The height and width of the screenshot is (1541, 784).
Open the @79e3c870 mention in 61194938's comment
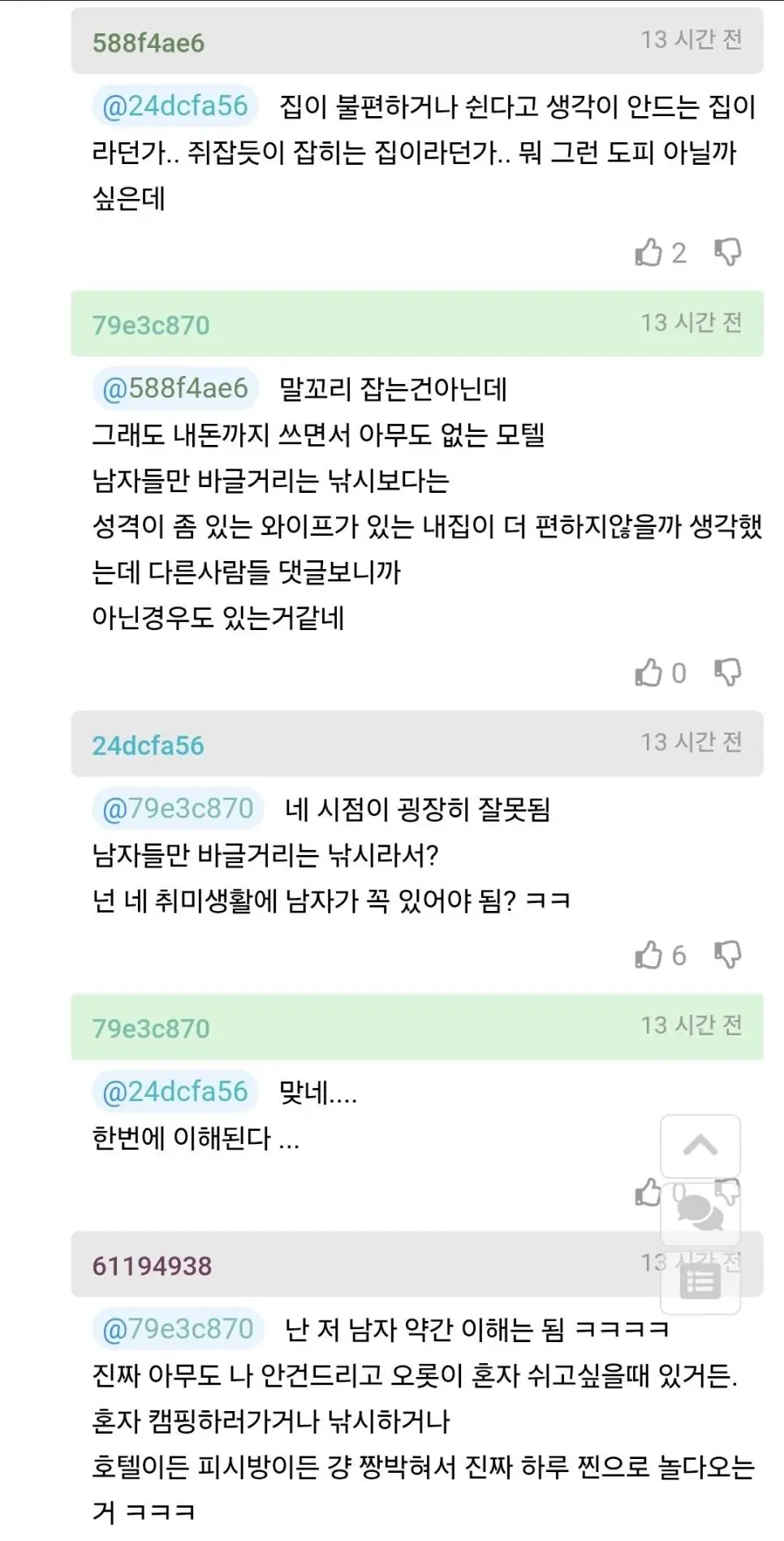(x=178, y=1328)
